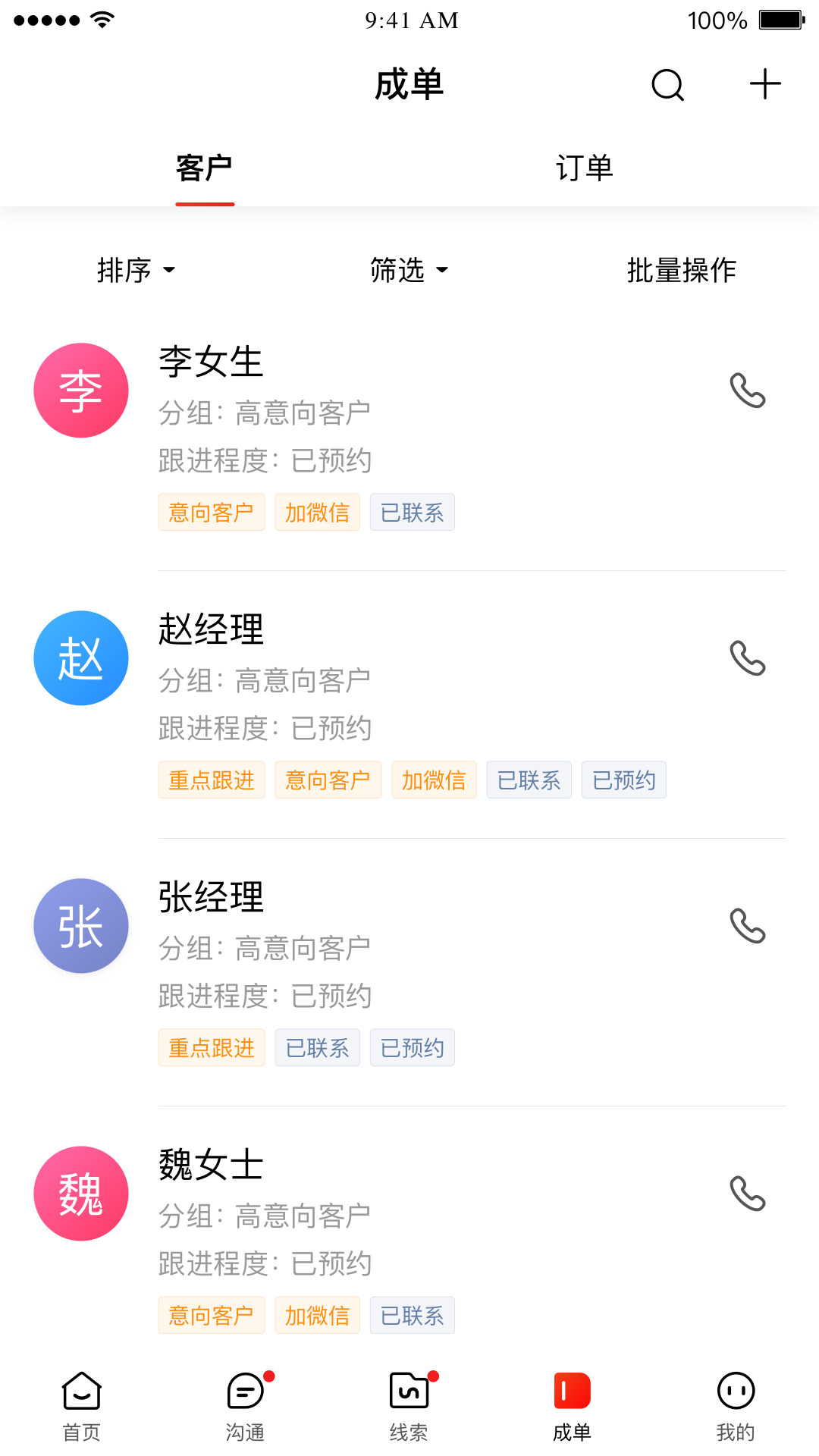The height and width of the screenshot is (1456, 819).
Task: Call 张经理 using the phone icon
Action: pyautogui.click(x=748, y=927)
